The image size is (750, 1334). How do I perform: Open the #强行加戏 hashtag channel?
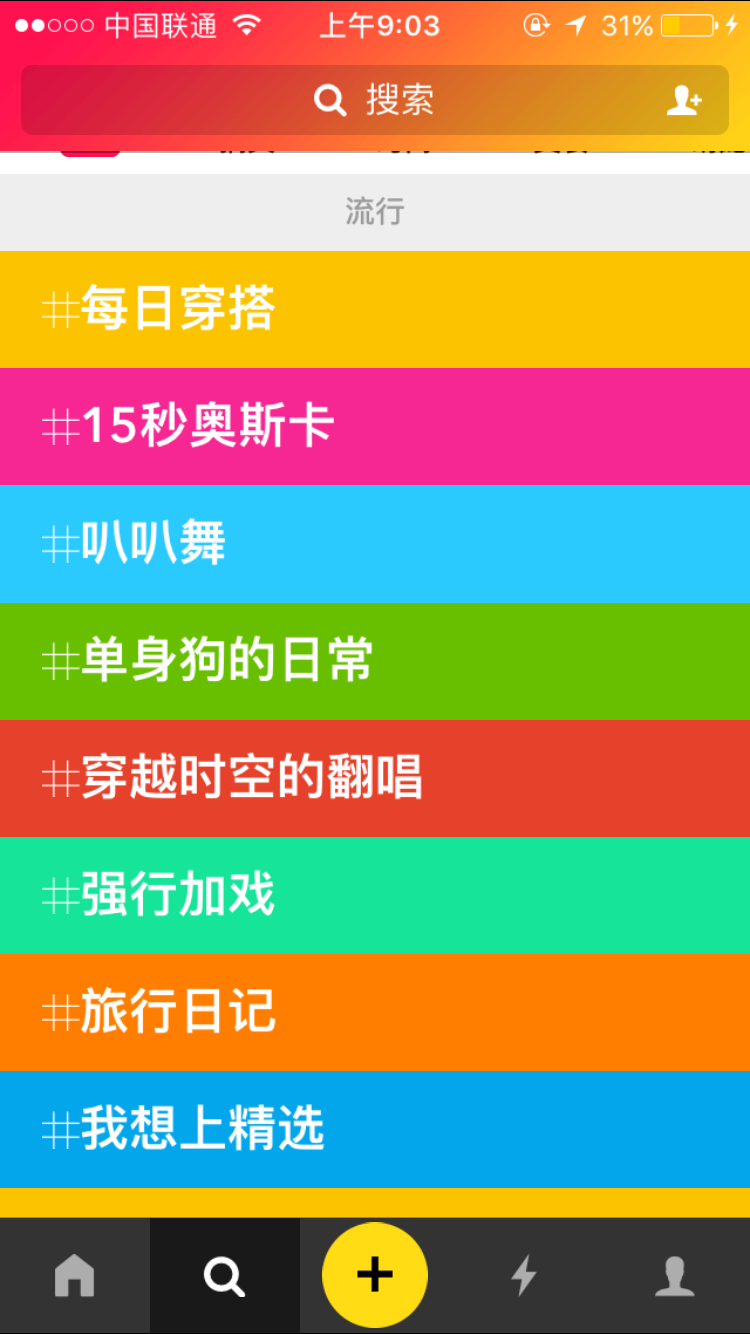point(375,895)
